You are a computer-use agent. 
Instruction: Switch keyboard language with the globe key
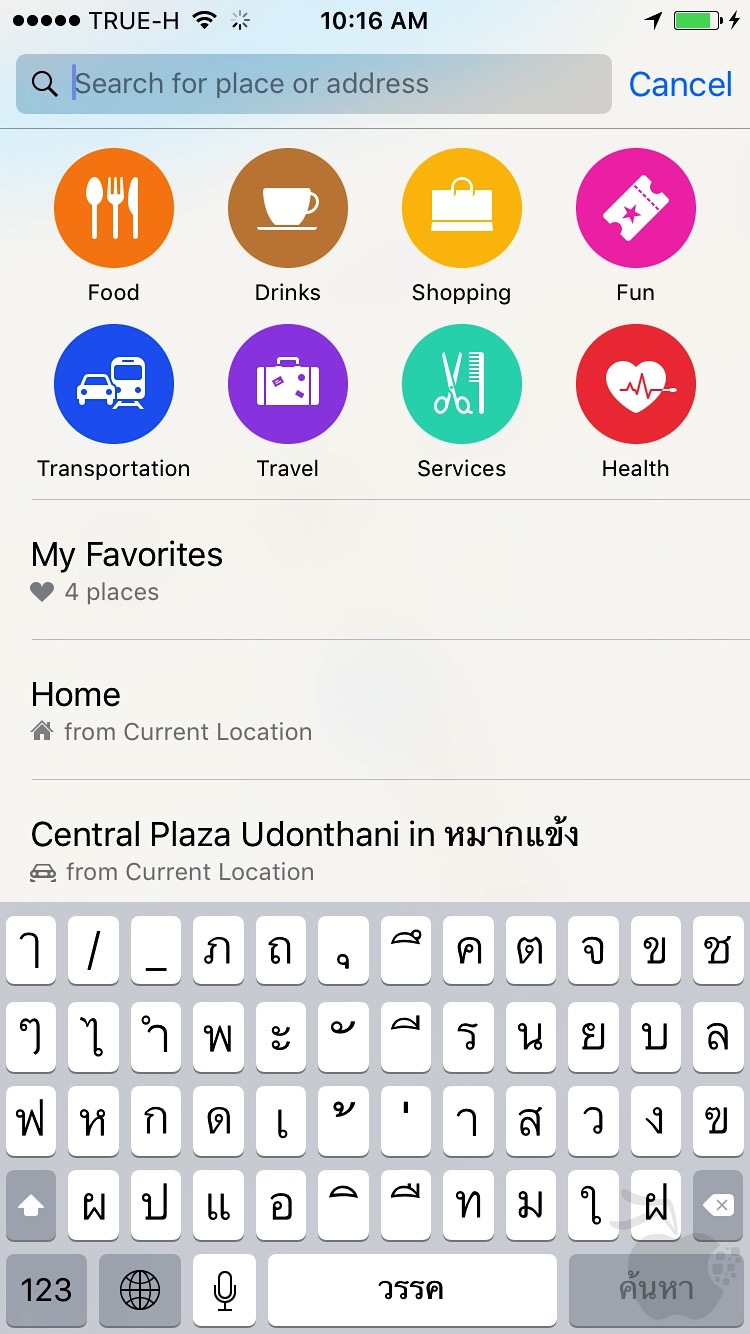point(139,1290)
